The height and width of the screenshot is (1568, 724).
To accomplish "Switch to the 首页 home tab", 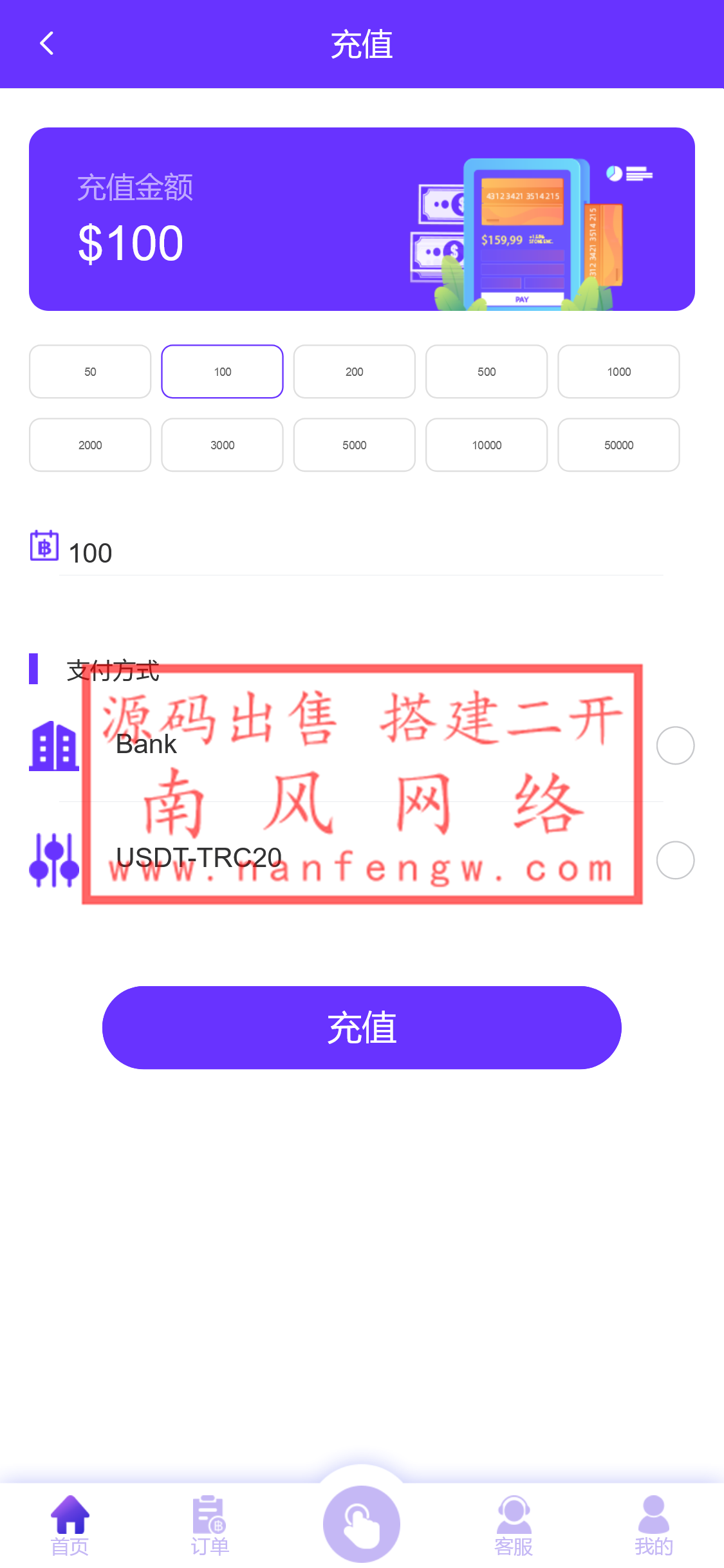I will pos(70,1524).
